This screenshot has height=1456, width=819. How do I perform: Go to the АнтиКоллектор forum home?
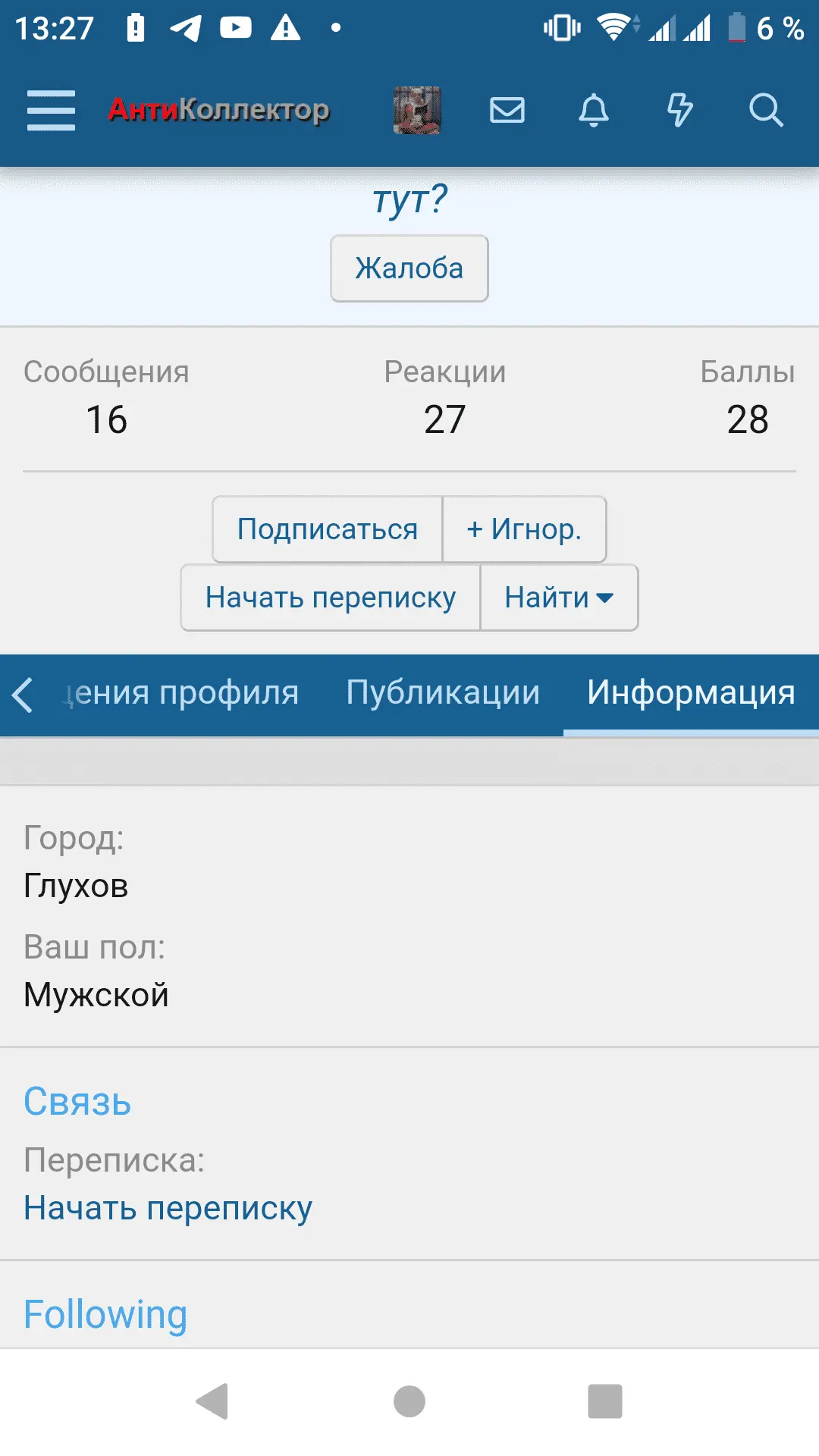pyautogui.click(x=218, y=111)
